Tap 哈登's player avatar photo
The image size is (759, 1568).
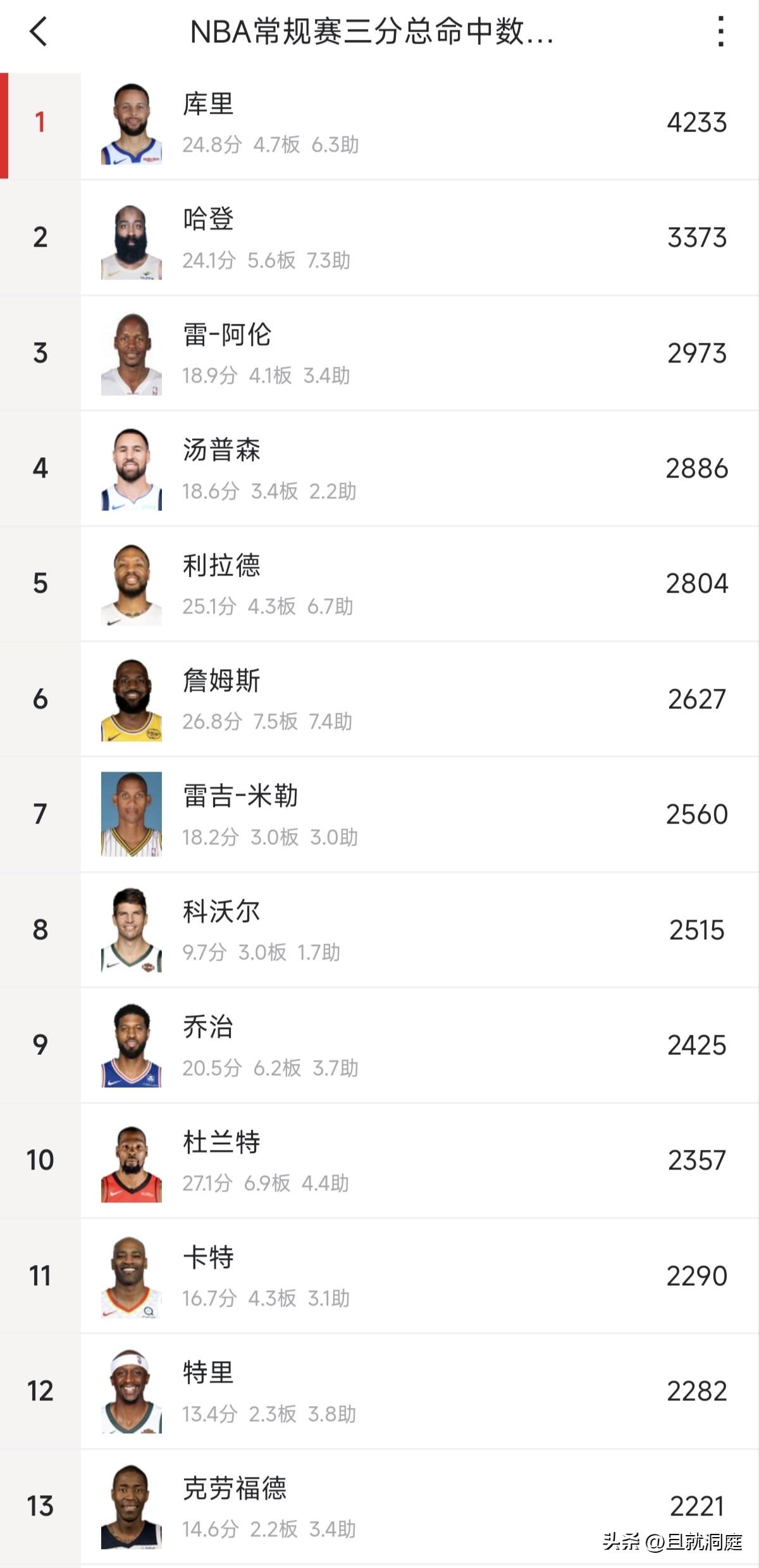[131, 239]
